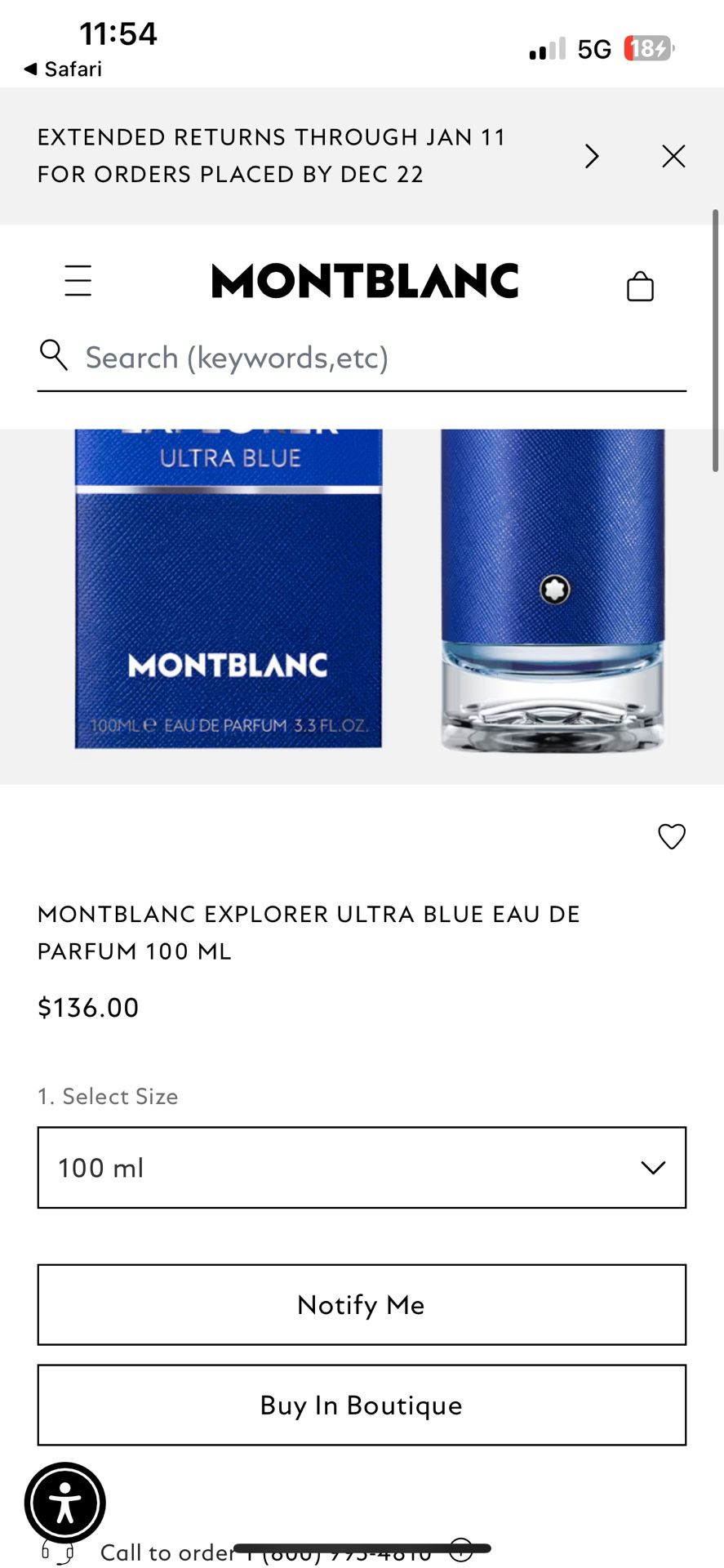This screenshot has height=1568, width=724.
Task: Open the hamburger menu
Action: [x=78, y=281]
